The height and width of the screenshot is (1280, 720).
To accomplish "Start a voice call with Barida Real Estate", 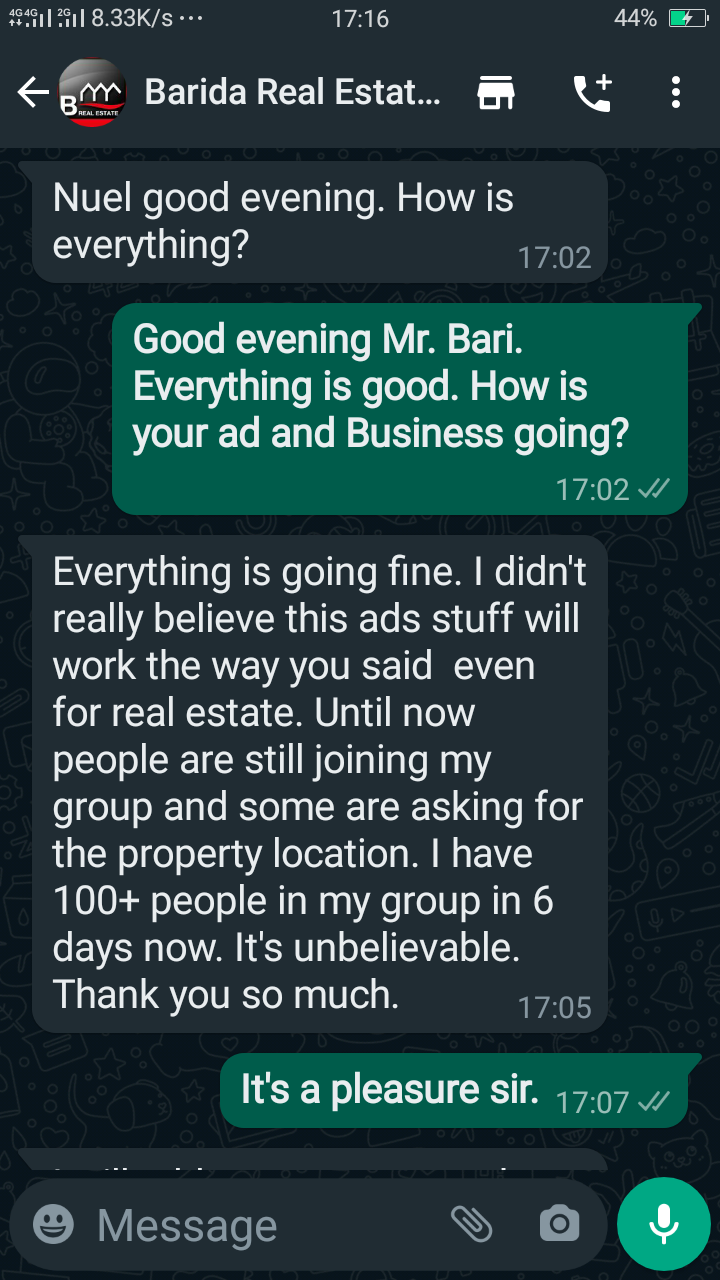I will [x=591, y=93].
